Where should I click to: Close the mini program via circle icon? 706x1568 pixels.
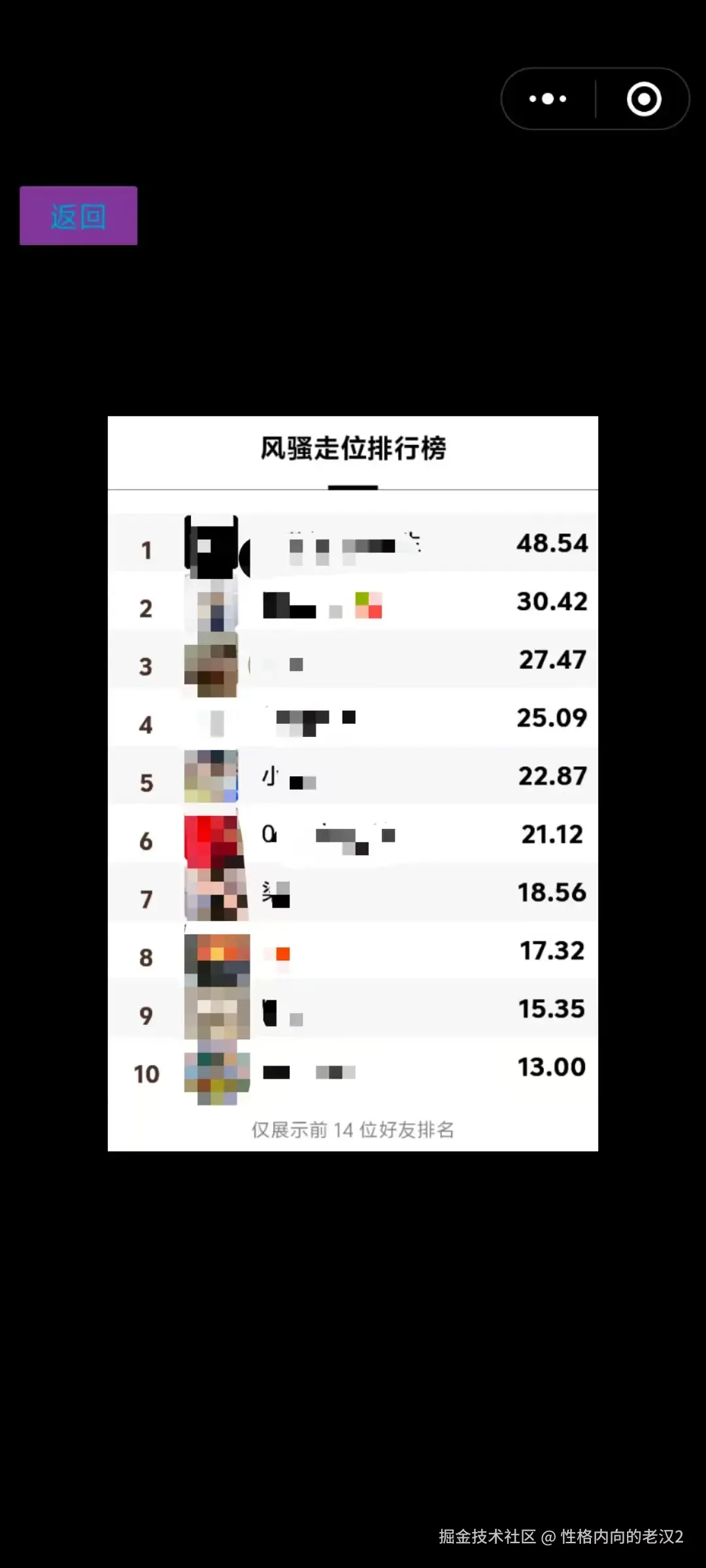tap(644, 99)
